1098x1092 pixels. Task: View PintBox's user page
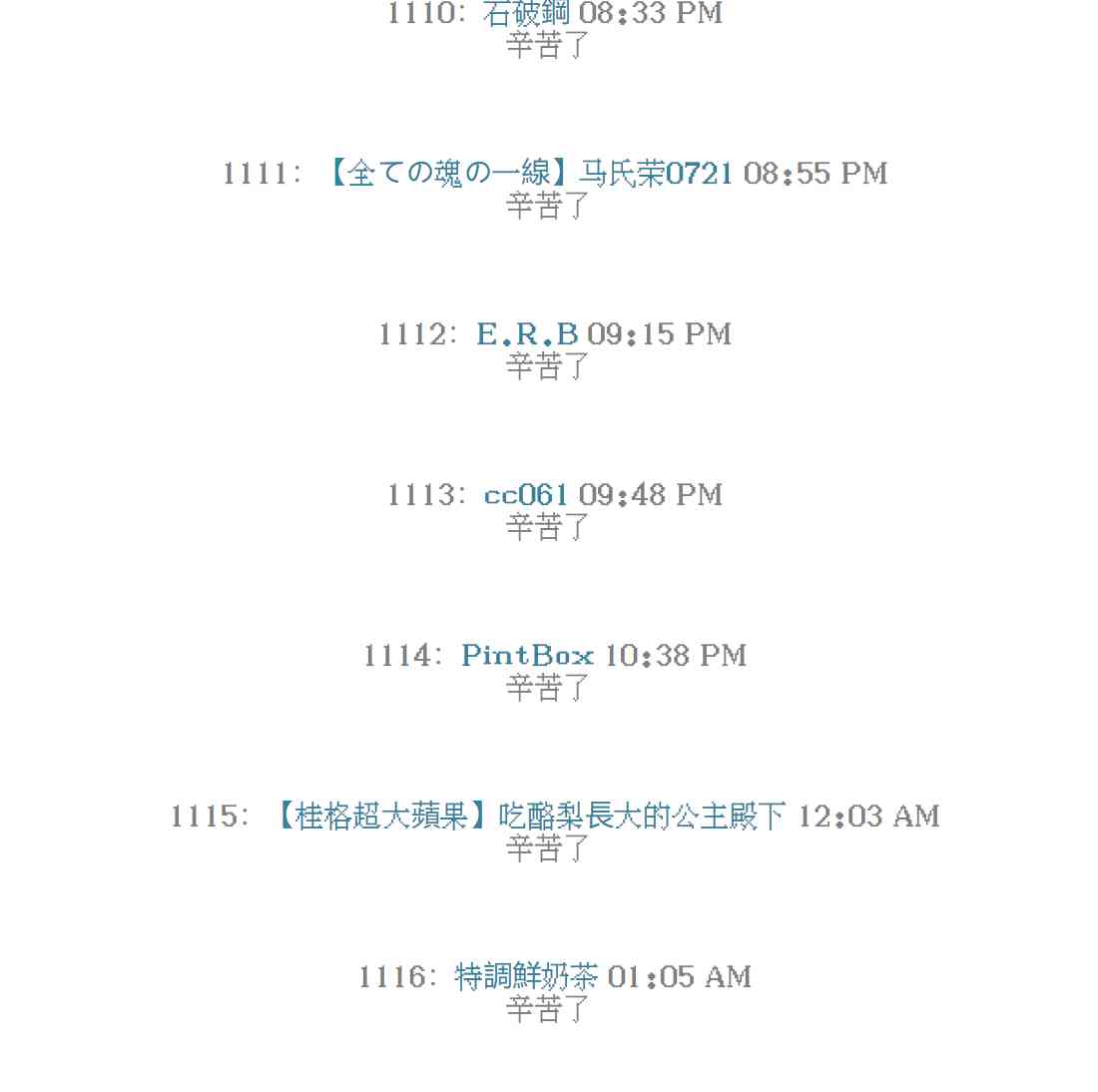pyautogui.click(x=527, y=656)
